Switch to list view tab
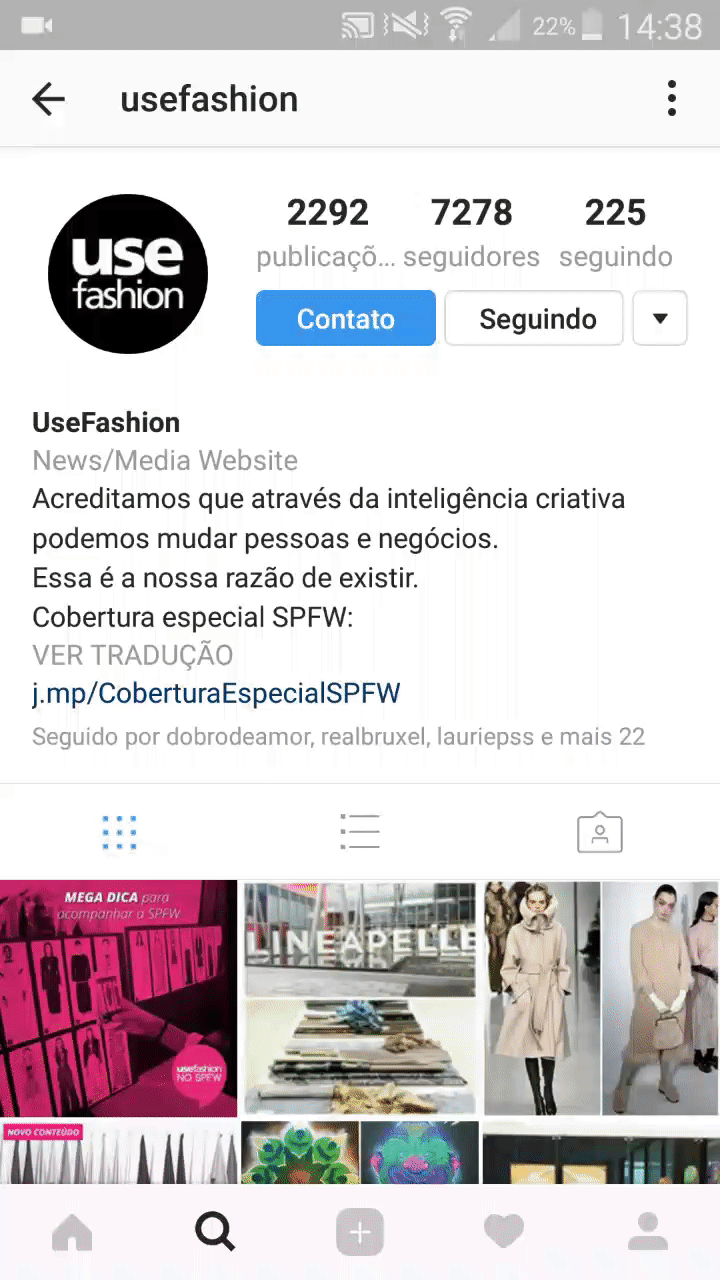The height and width of the screenshot is (1280, 720). [359, 832]
